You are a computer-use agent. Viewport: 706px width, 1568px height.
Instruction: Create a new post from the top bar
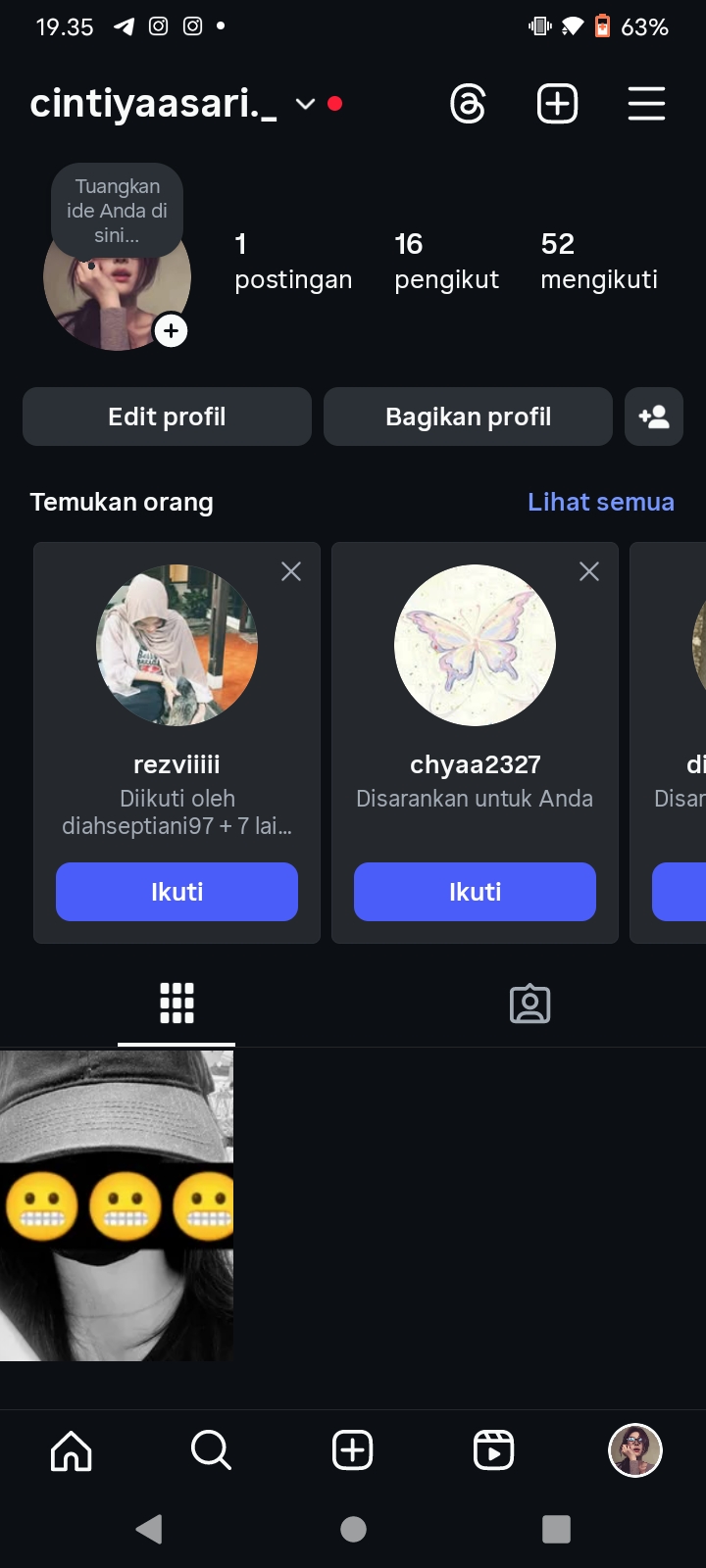[x=557, y=104]
